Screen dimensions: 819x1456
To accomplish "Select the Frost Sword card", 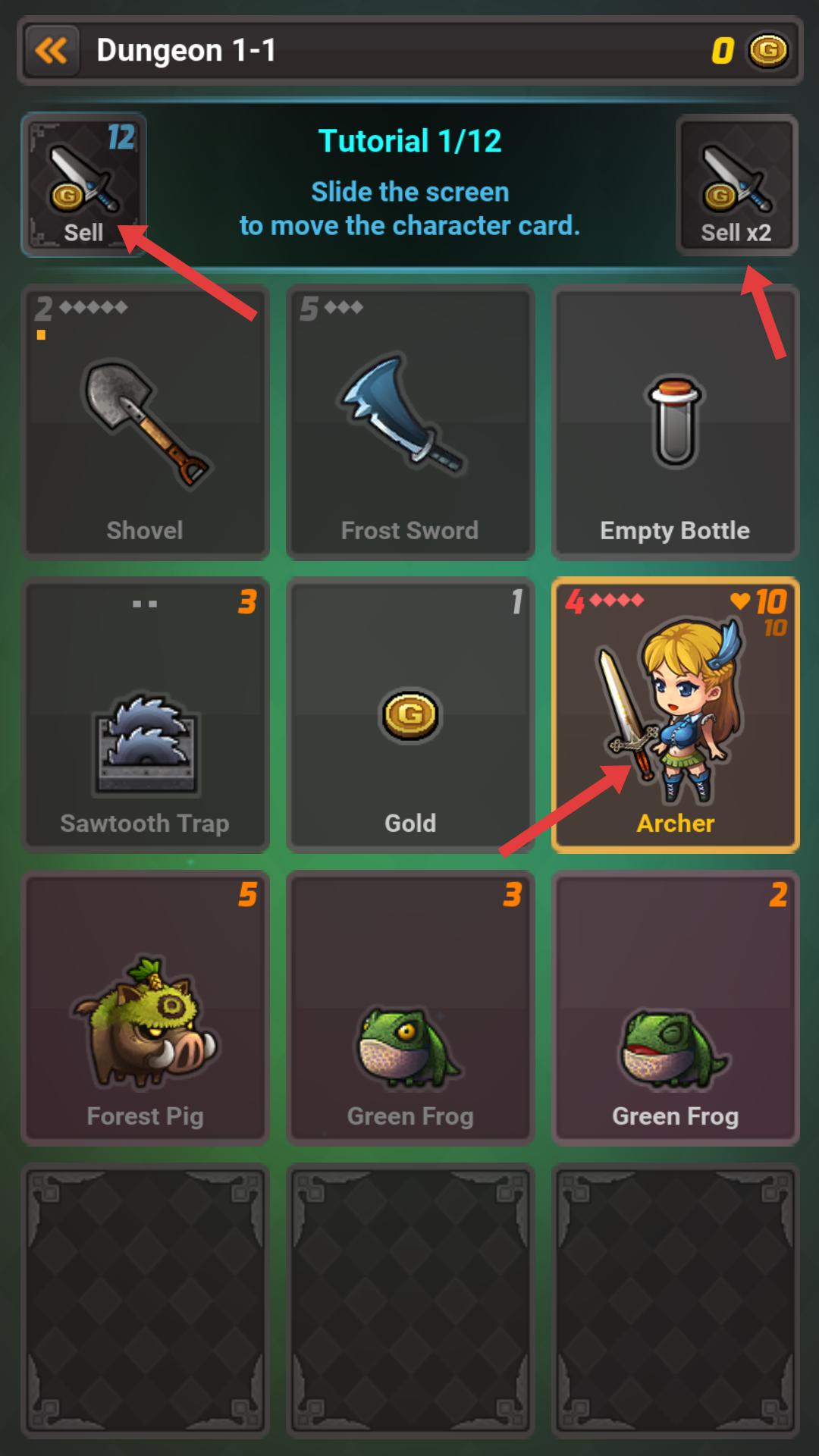I will tap(410, 422).
